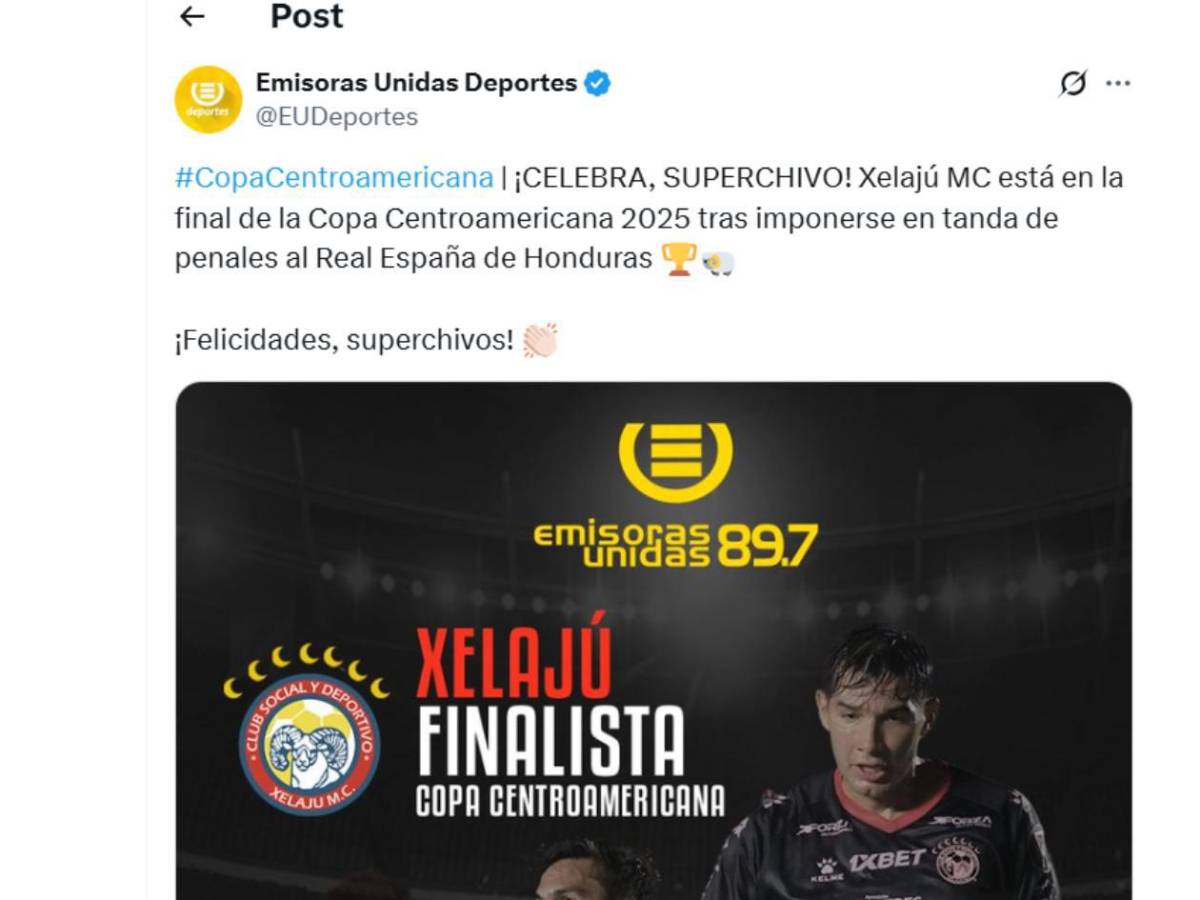Open the @EUDeportes handle
The width and height of the screenshot is (1200, 900).
[336, 117]
